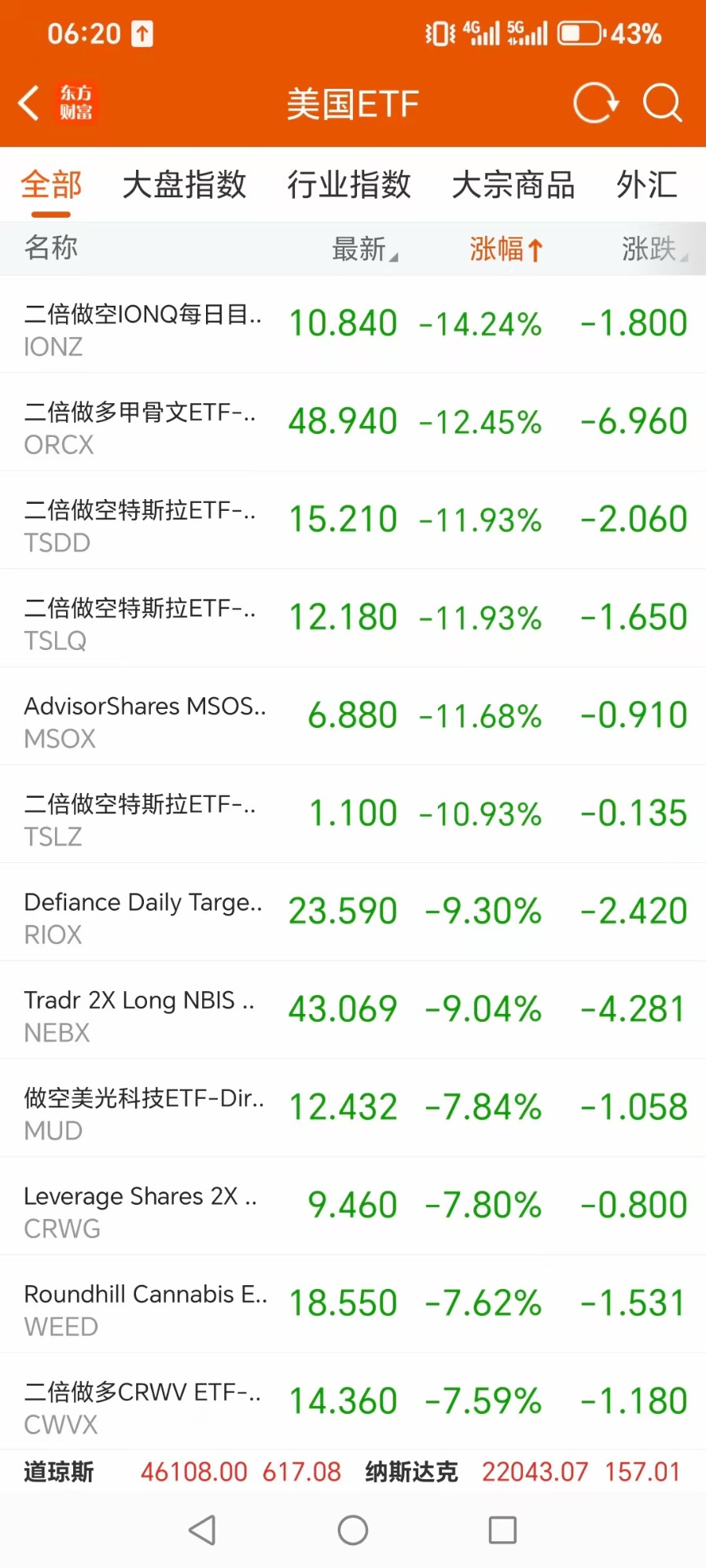Tap the system home button
The image size is (706, 1568).
[x=353, y=1529]
